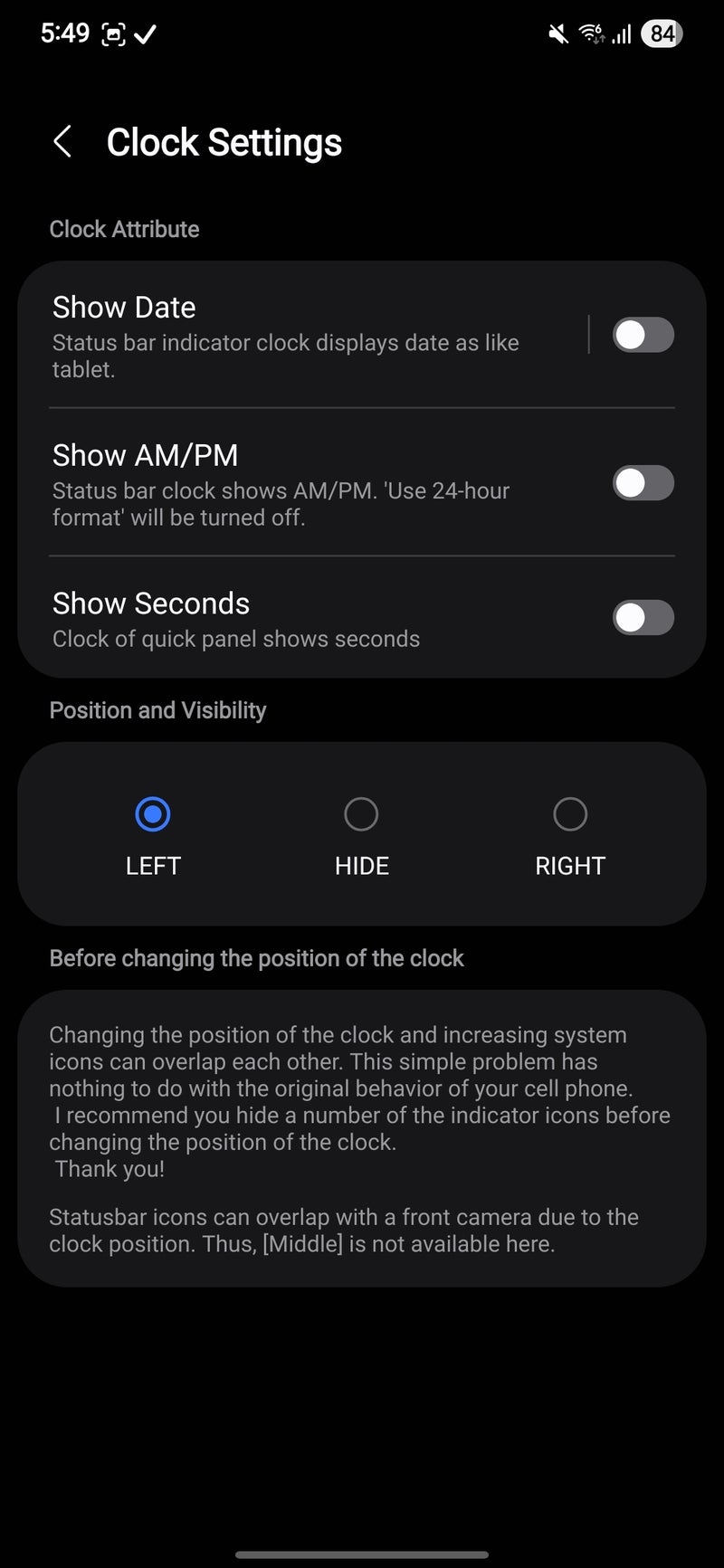Turn on Show AM/PM
The width and height of the screenshot is (724, 1568).
click(643, 483)
